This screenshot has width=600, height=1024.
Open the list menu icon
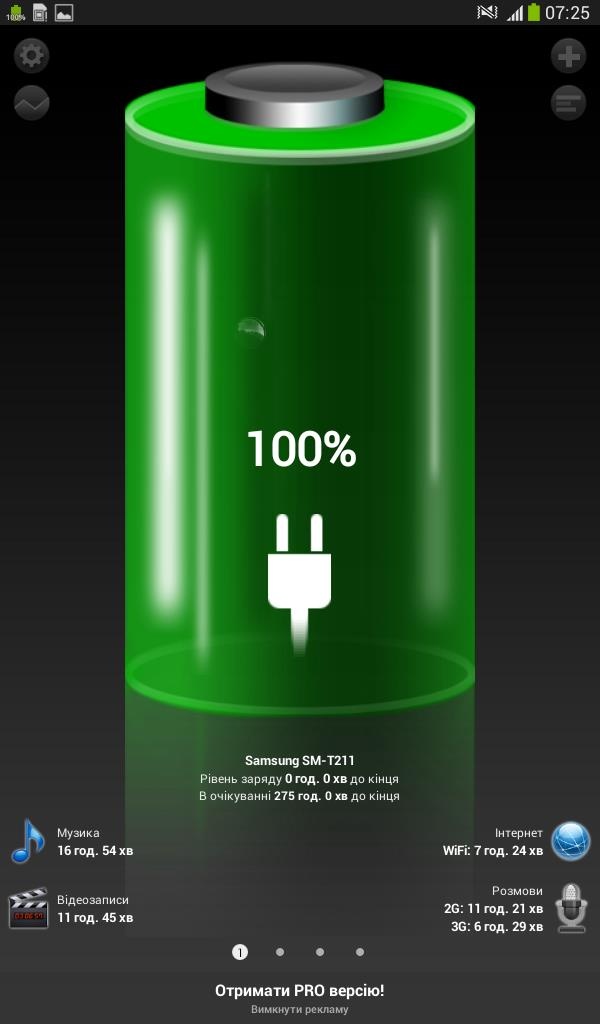[x=569, y=102]
